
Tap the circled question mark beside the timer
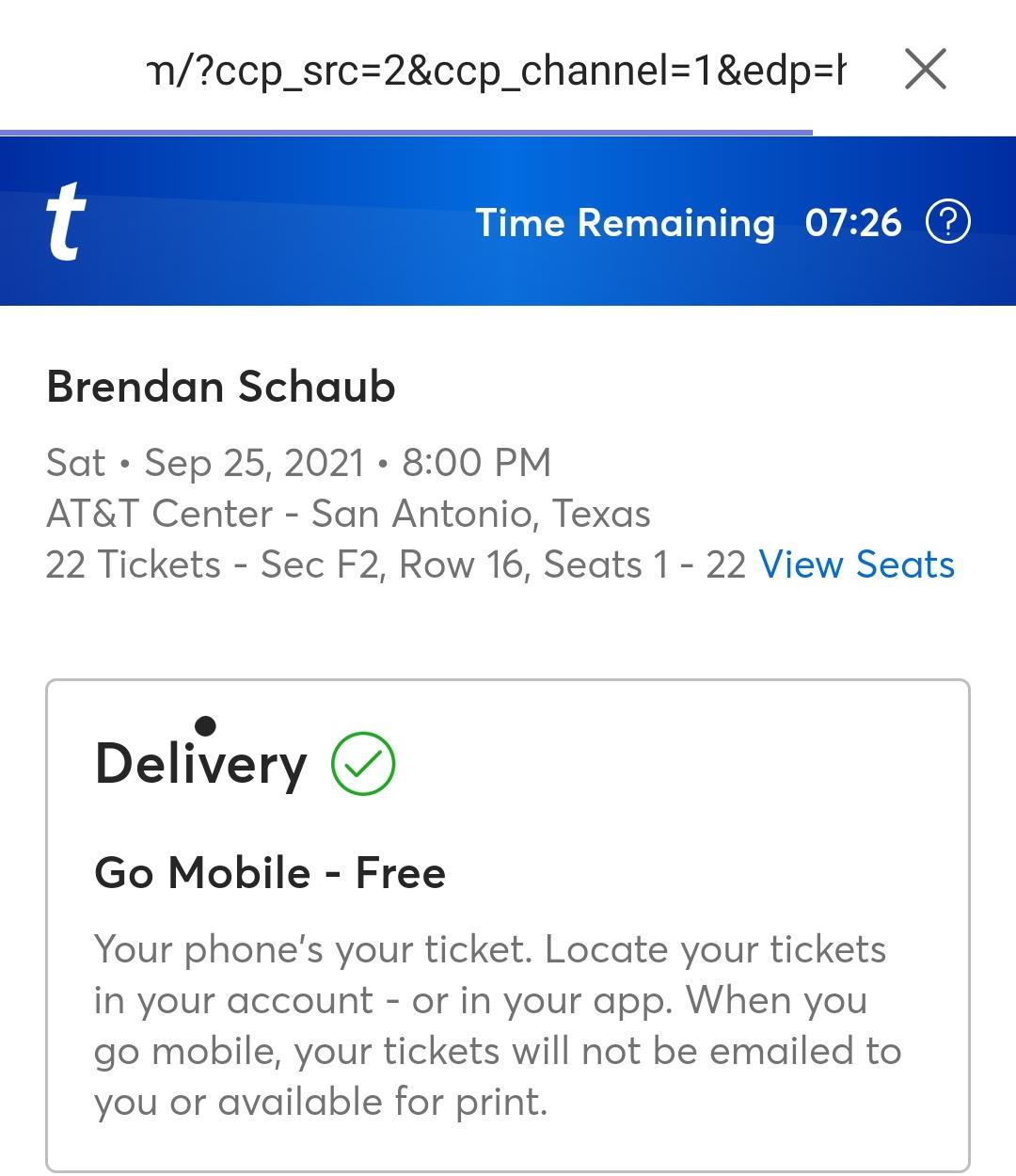(x=947, y=223)
